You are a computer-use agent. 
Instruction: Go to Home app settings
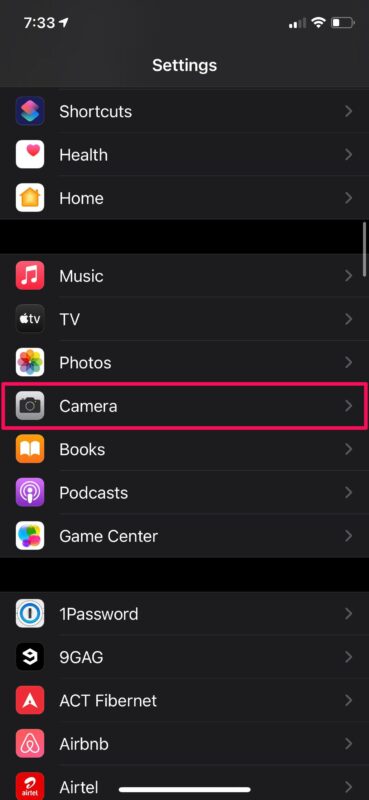pos(184,198)
